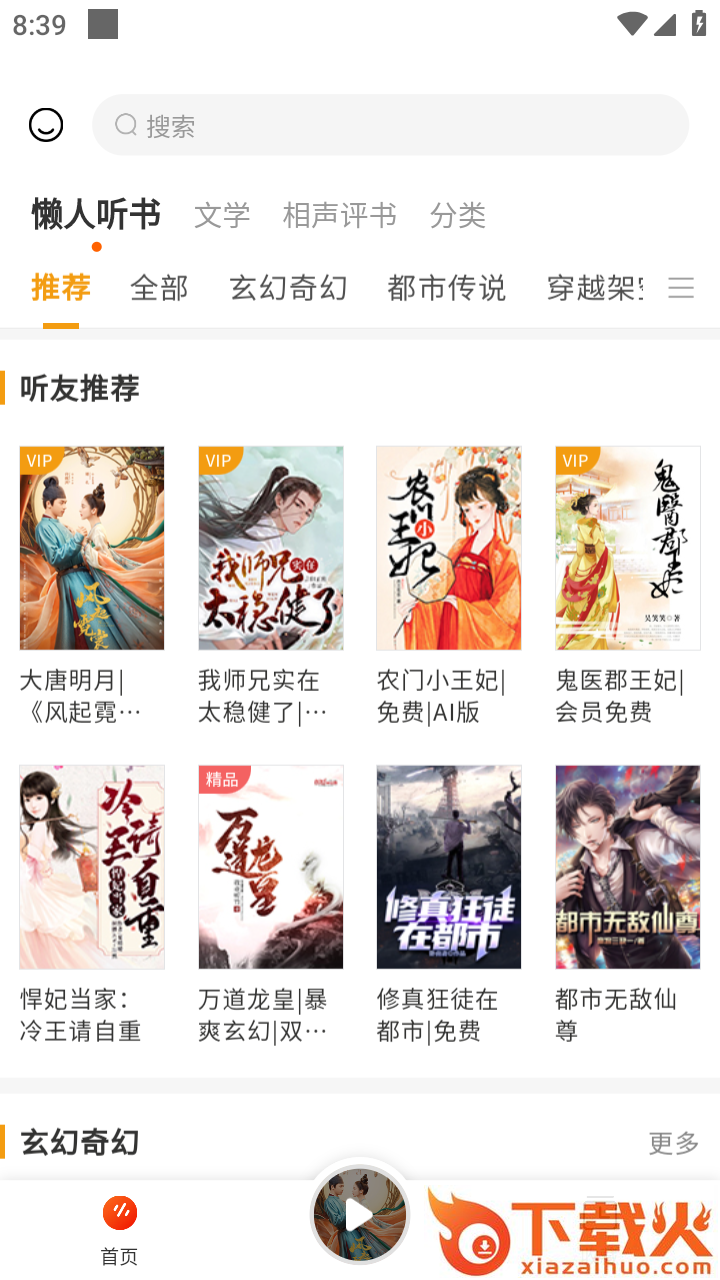720x1280 pixels.
Task: Open the book 悍妃当家：冷王请自重
Action: [x=92, y=867]
